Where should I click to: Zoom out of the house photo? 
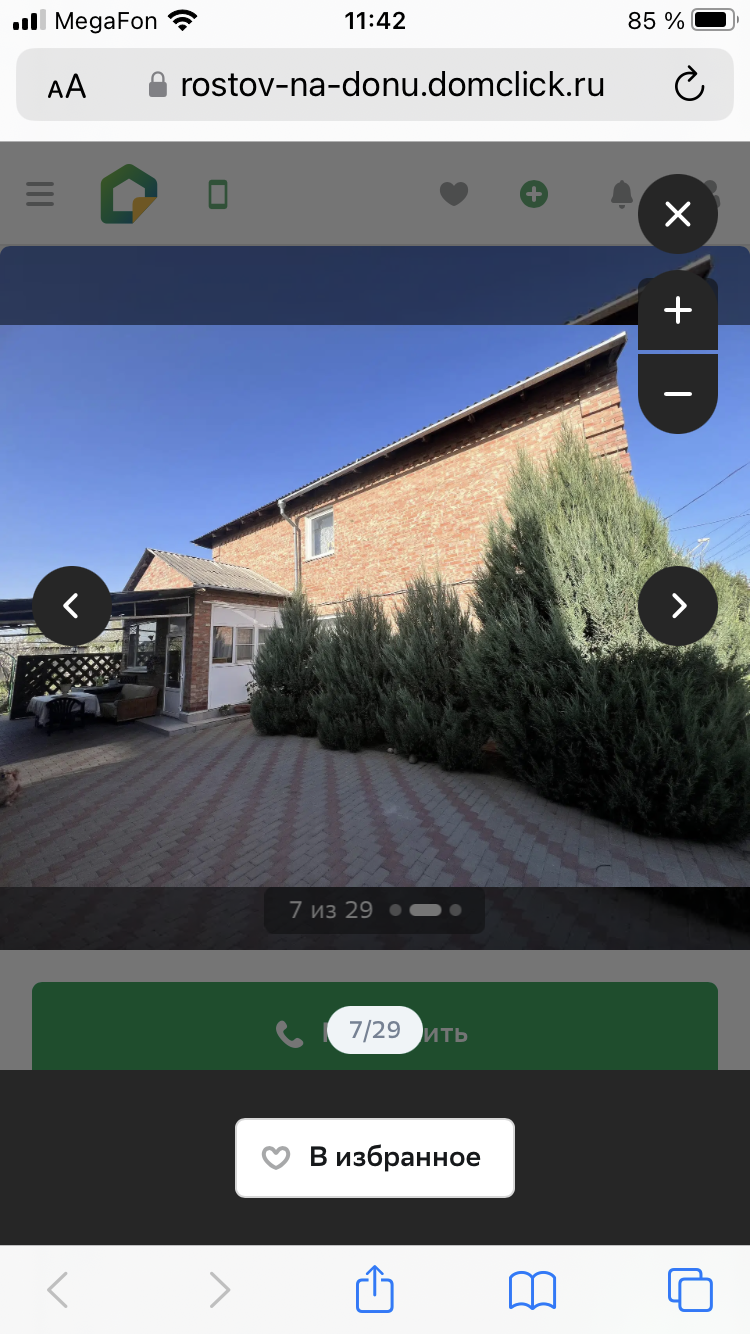678,394
